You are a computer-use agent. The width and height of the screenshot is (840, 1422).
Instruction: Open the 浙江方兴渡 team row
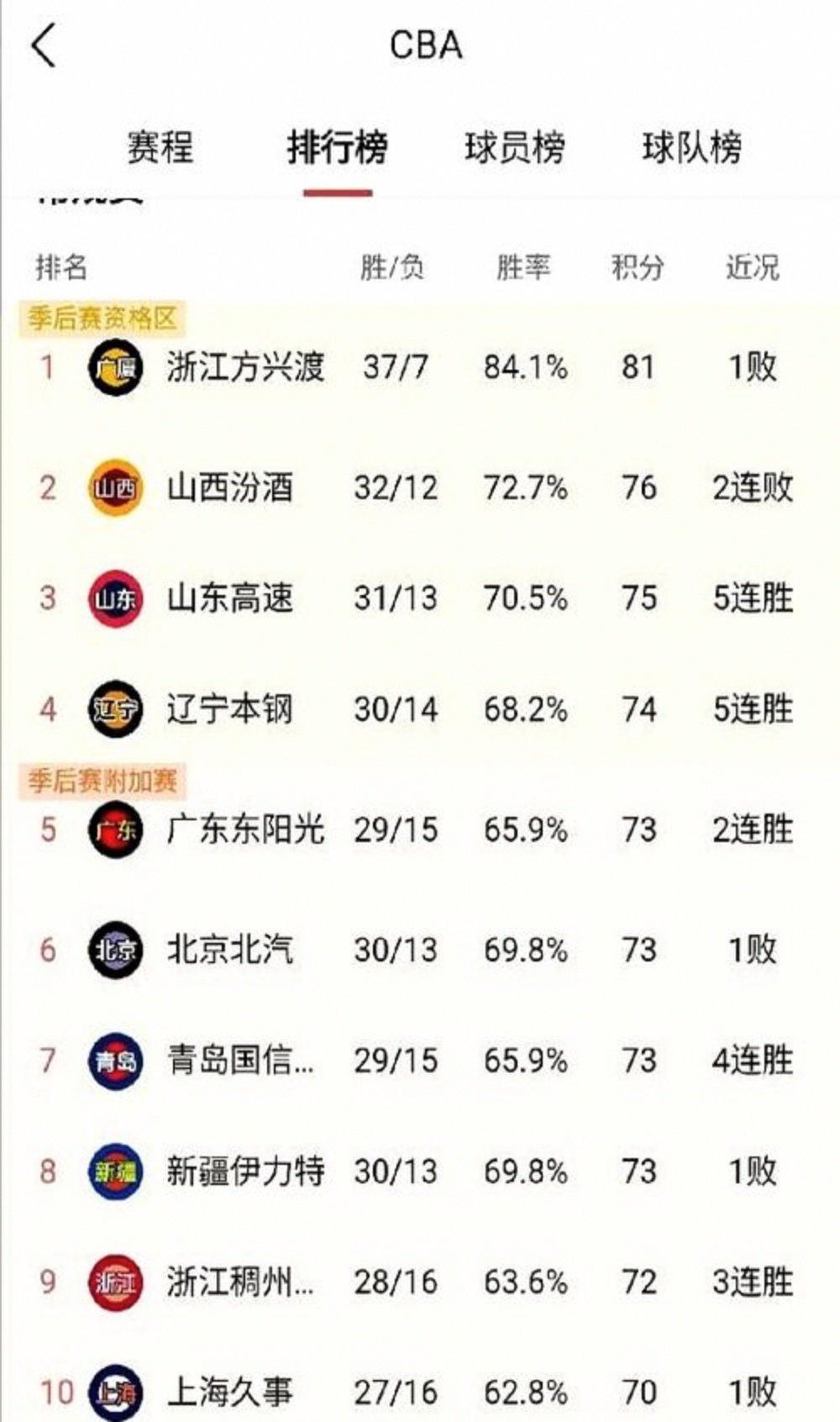pos(245,367)
